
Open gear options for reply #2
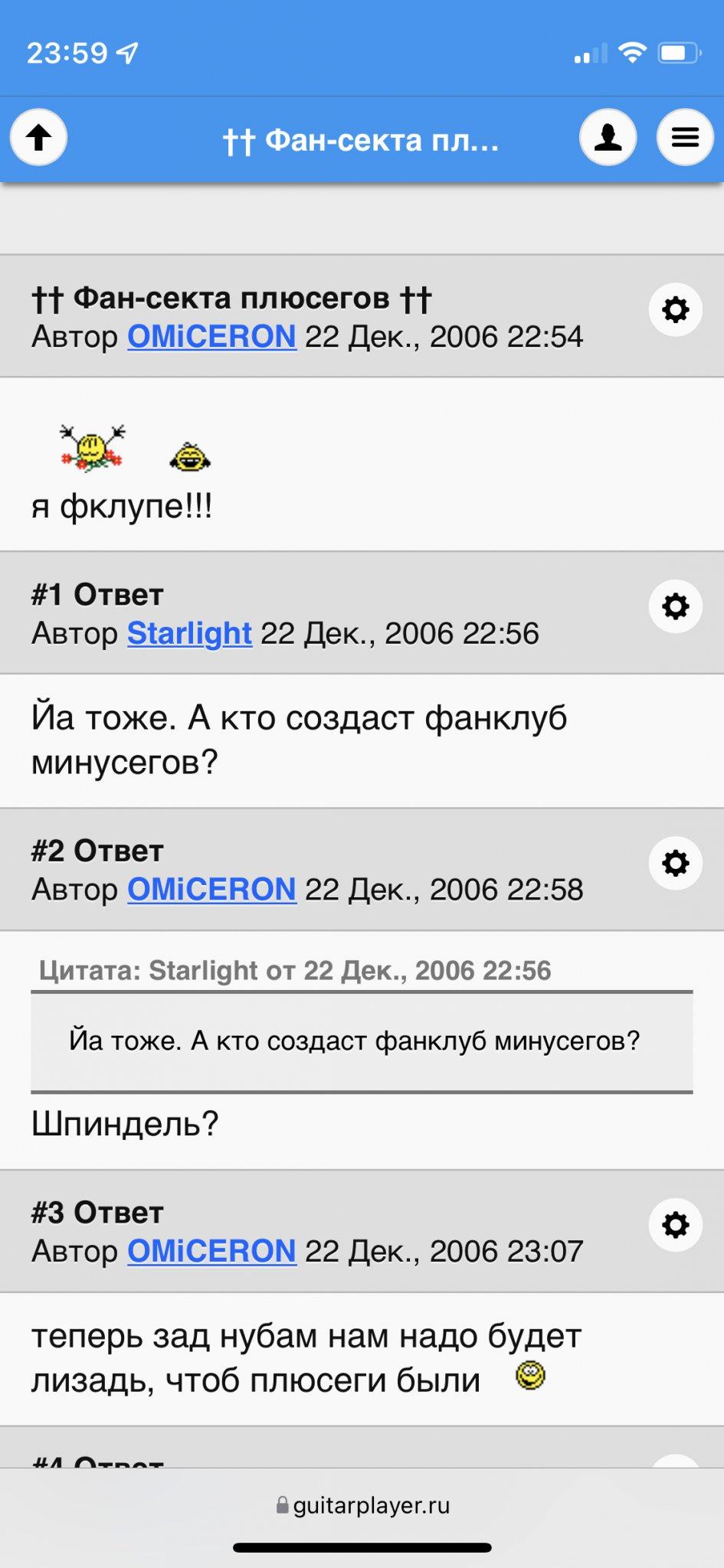675,863
